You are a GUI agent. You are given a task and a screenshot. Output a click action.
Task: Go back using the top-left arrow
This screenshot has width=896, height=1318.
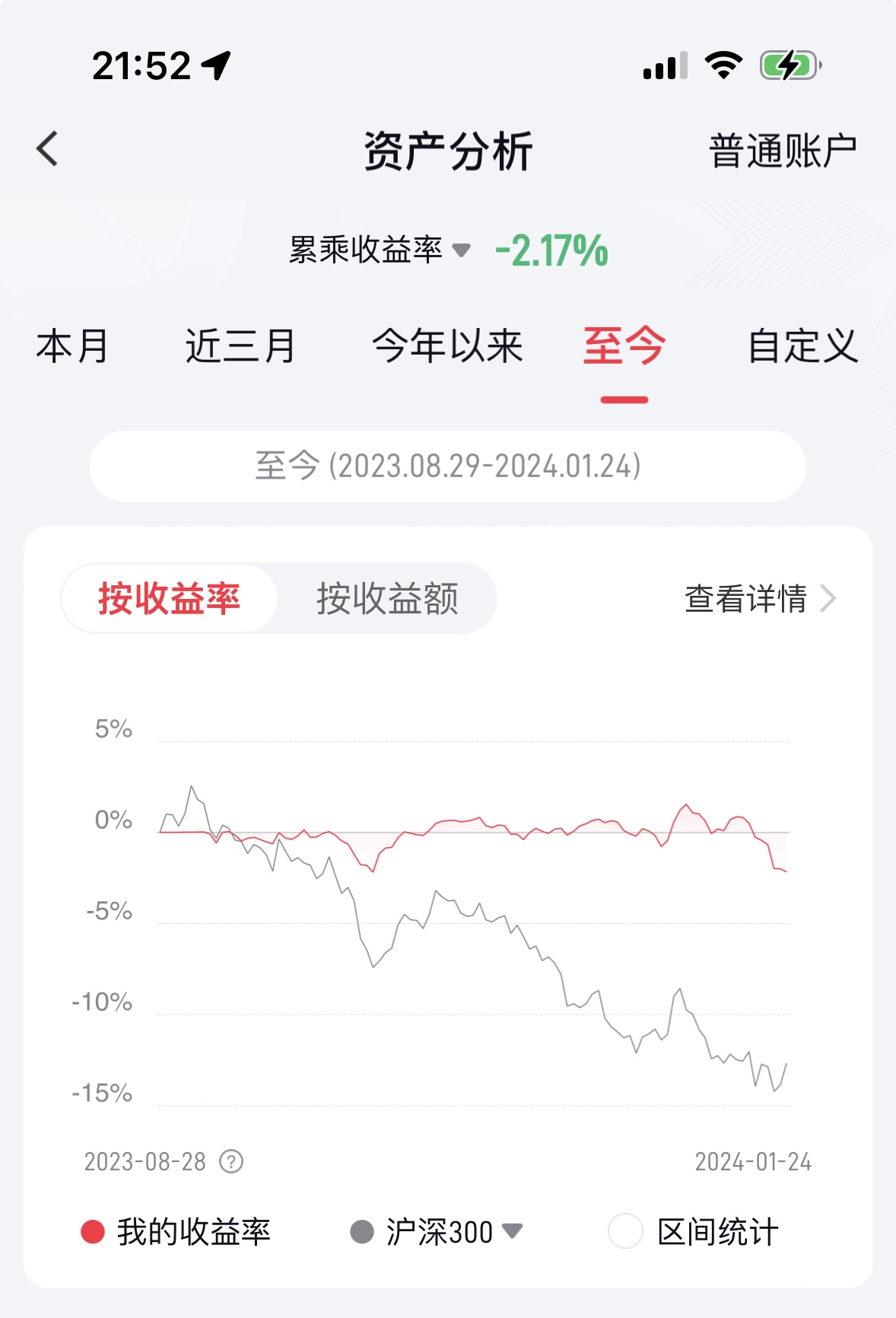click(x=47, y=148)
